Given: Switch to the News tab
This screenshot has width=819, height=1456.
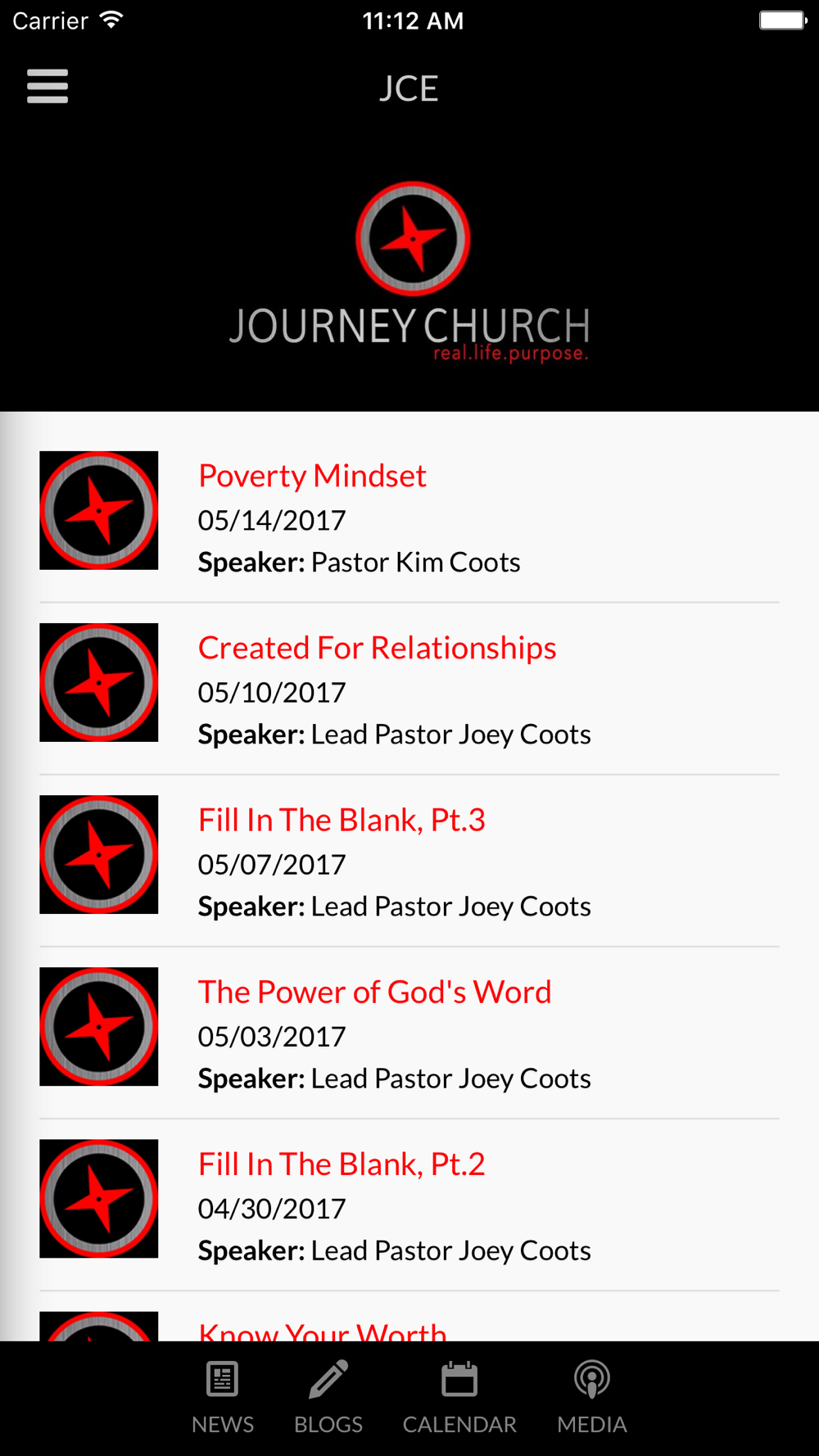Looking at the screenshot, I should 223,1398.
